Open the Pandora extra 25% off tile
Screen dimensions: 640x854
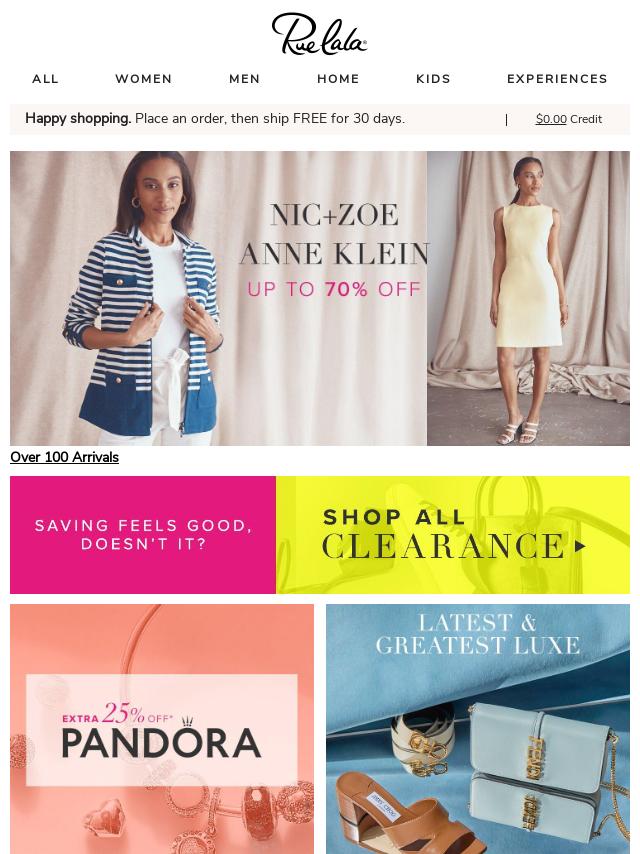point(162,728)
